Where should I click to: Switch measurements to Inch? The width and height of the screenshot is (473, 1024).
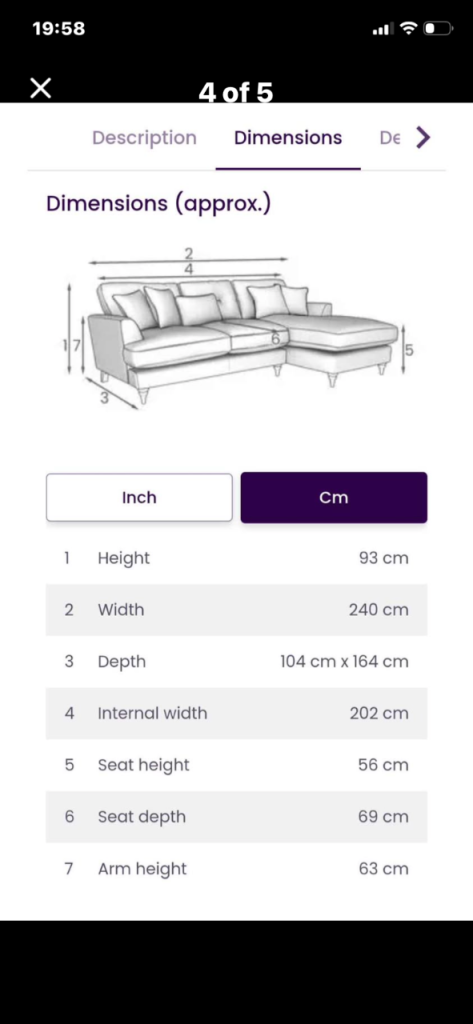tap(139, 498)
